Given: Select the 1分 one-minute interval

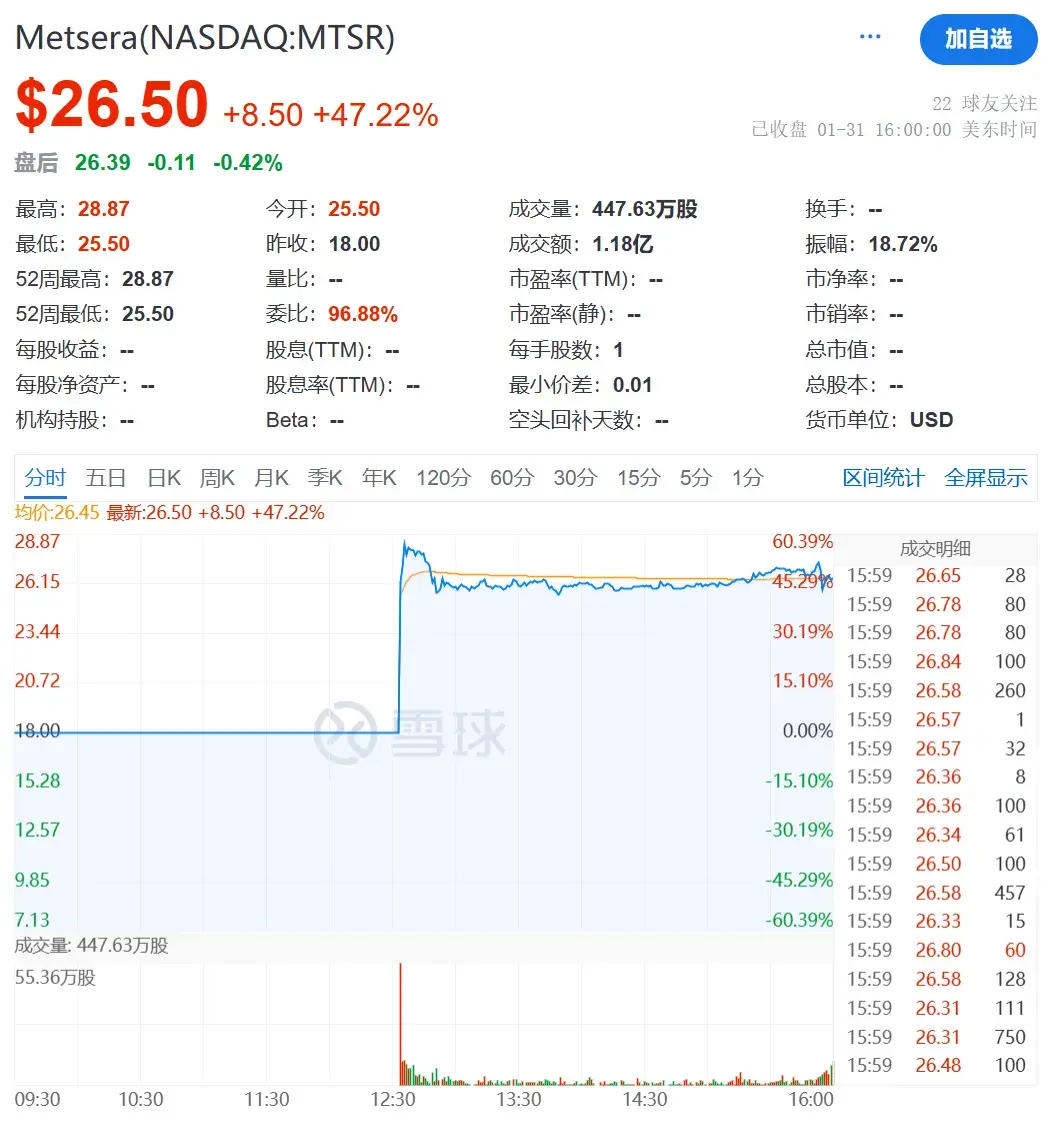Looking at the screenshot, I should (747, 478).
